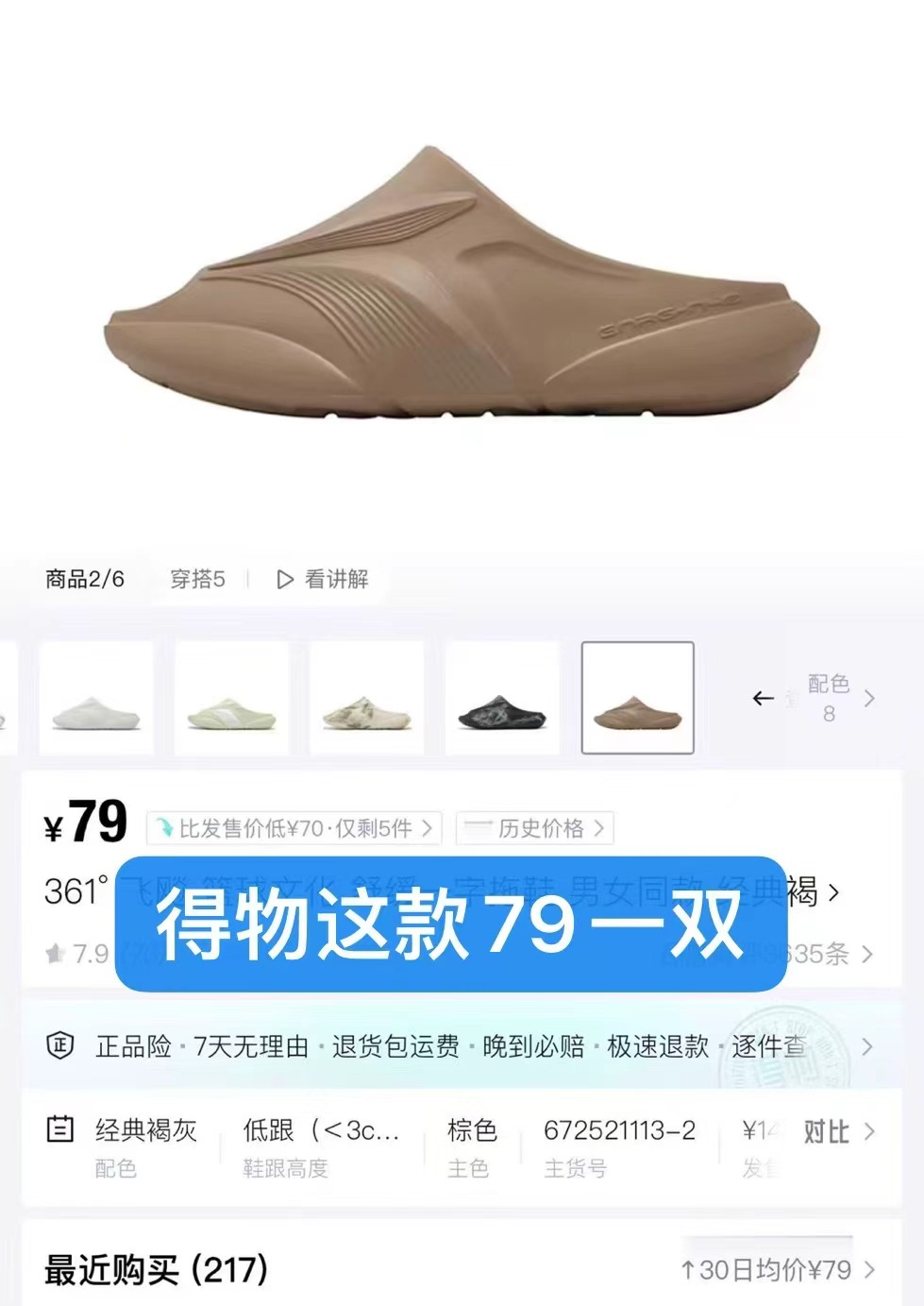Select the black marble colorway thumbnail

click(x=502, y=699)
